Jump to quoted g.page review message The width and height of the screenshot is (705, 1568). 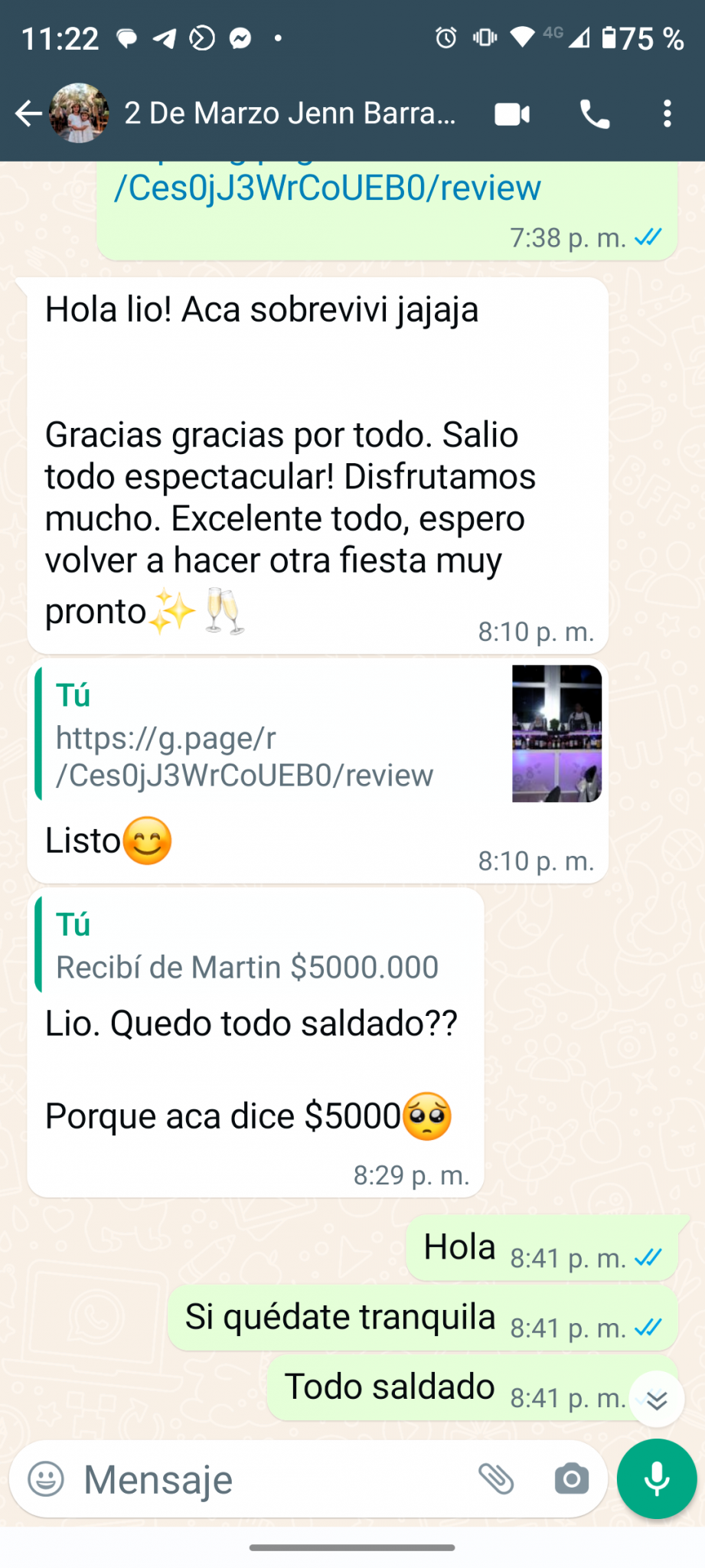(x=318, y=734)
